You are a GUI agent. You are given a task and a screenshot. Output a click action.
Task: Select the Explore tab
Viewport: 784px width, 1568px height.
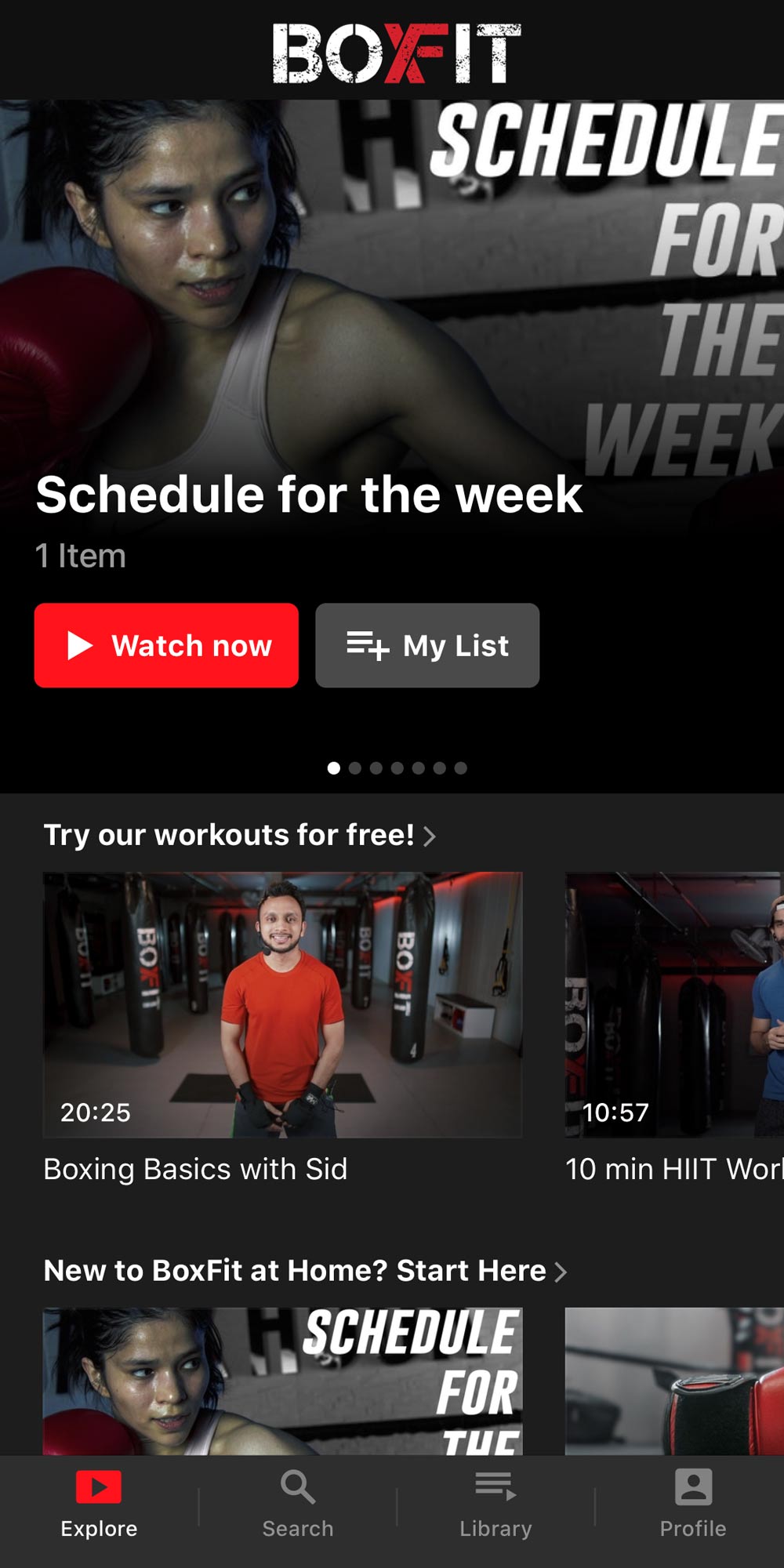99,1504
